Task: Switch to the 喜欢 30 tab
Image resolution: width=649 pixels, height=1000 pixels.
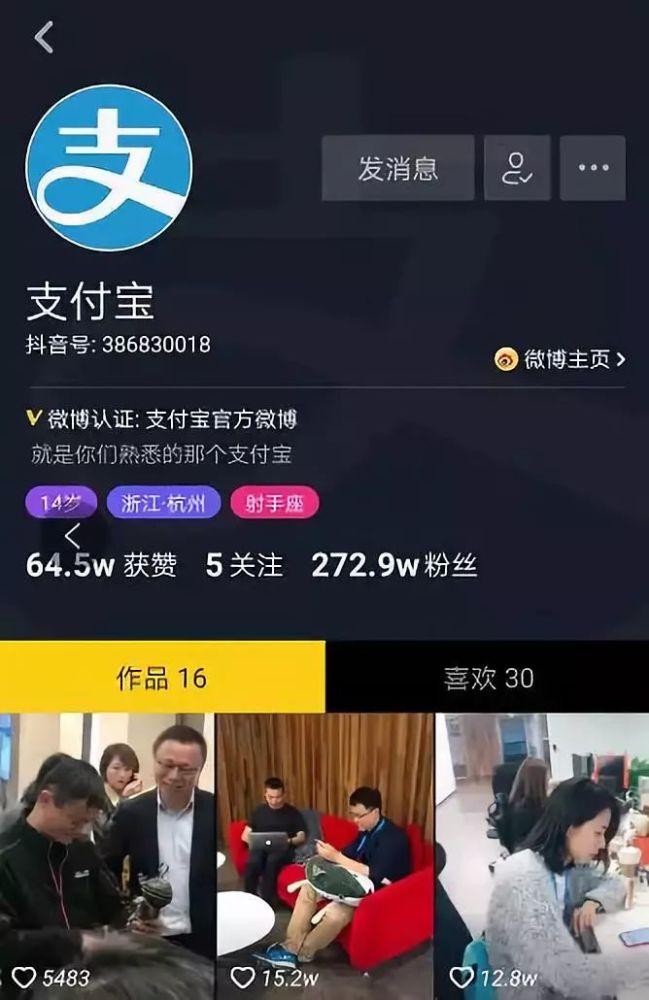Action: coord(488,677)
